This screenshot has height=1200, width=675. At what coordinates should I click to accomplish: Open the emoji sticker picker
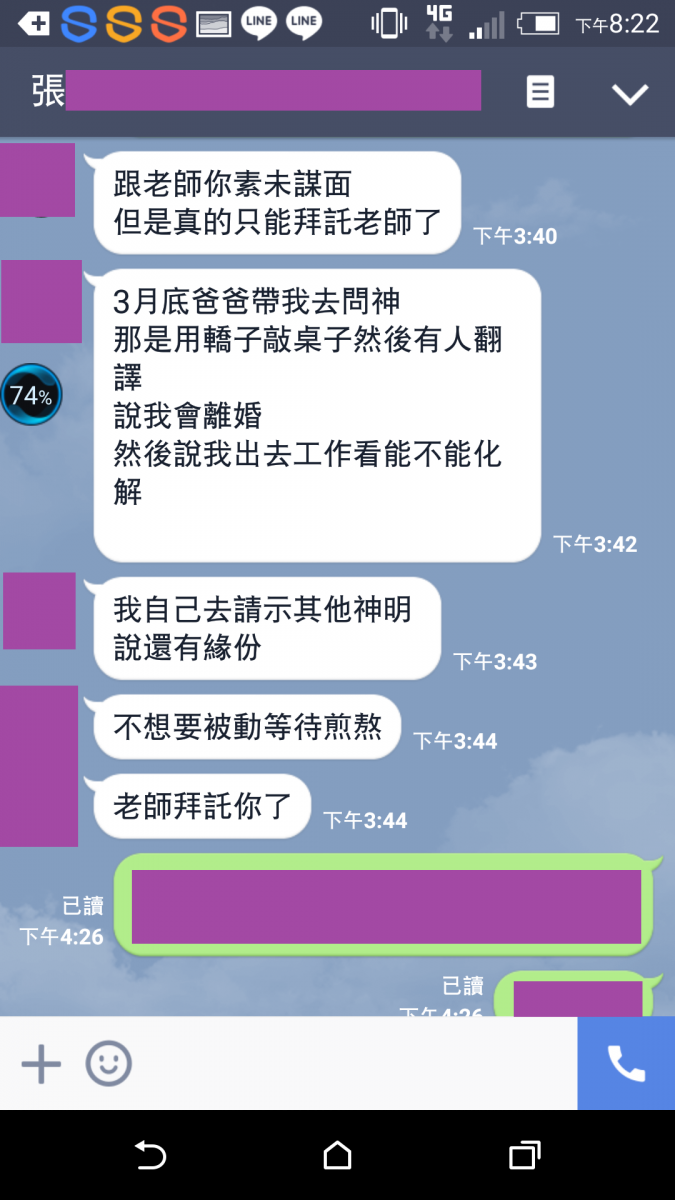pyautogui.click(x=108, y=1064)
